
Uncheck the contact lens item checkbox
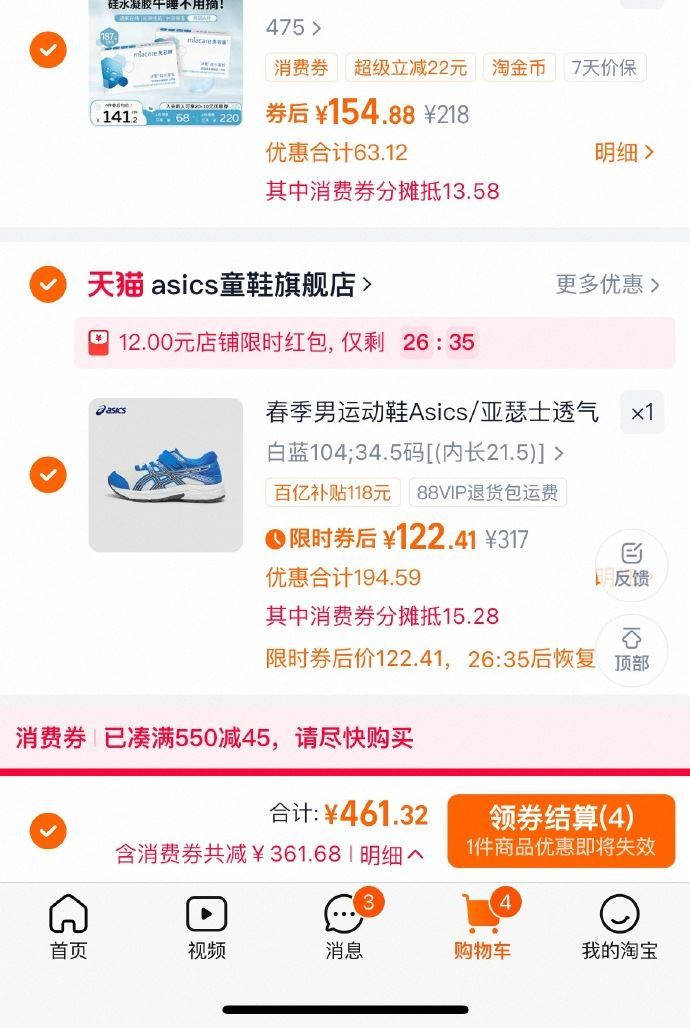pyautogui.click(x=48, y=50)
